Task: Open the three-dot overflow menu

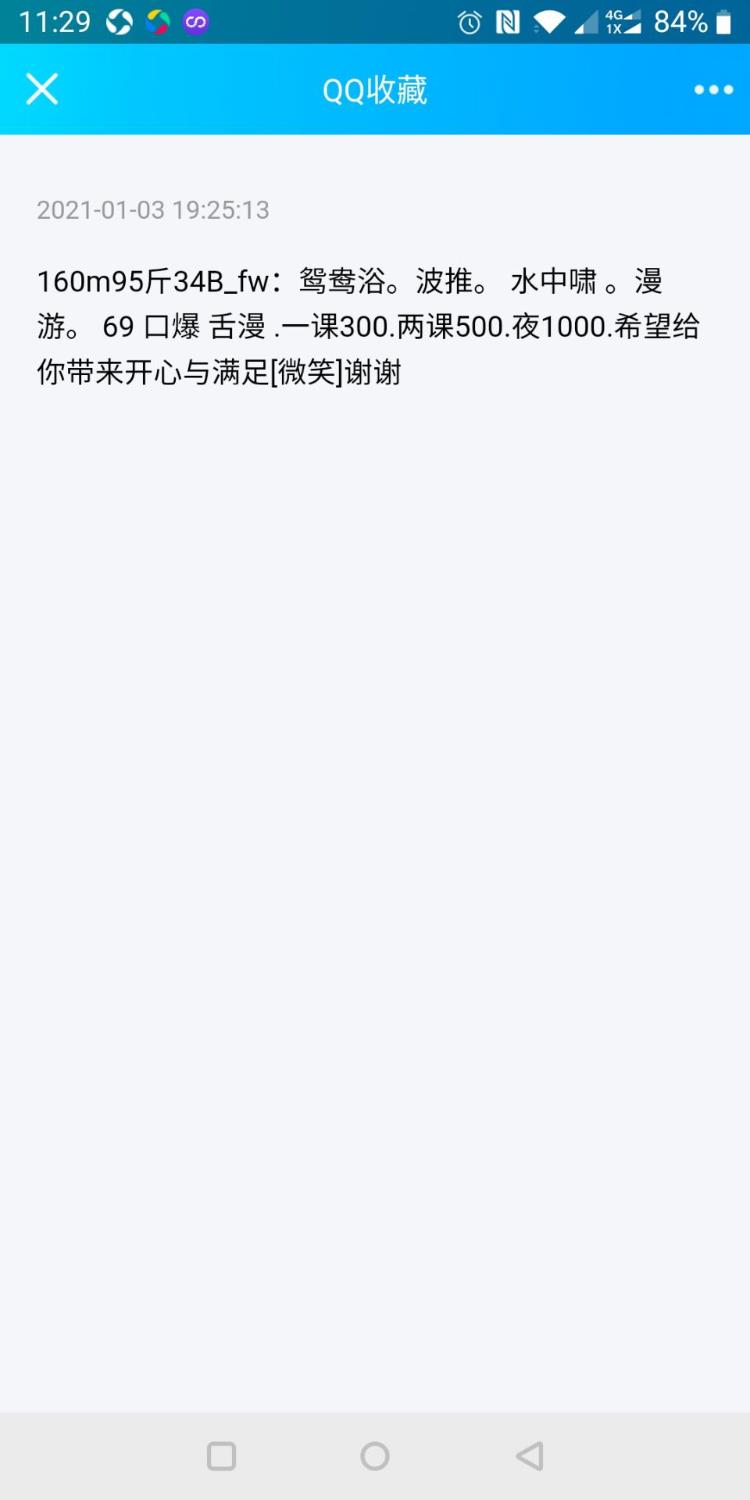Action: pos(713,90)
